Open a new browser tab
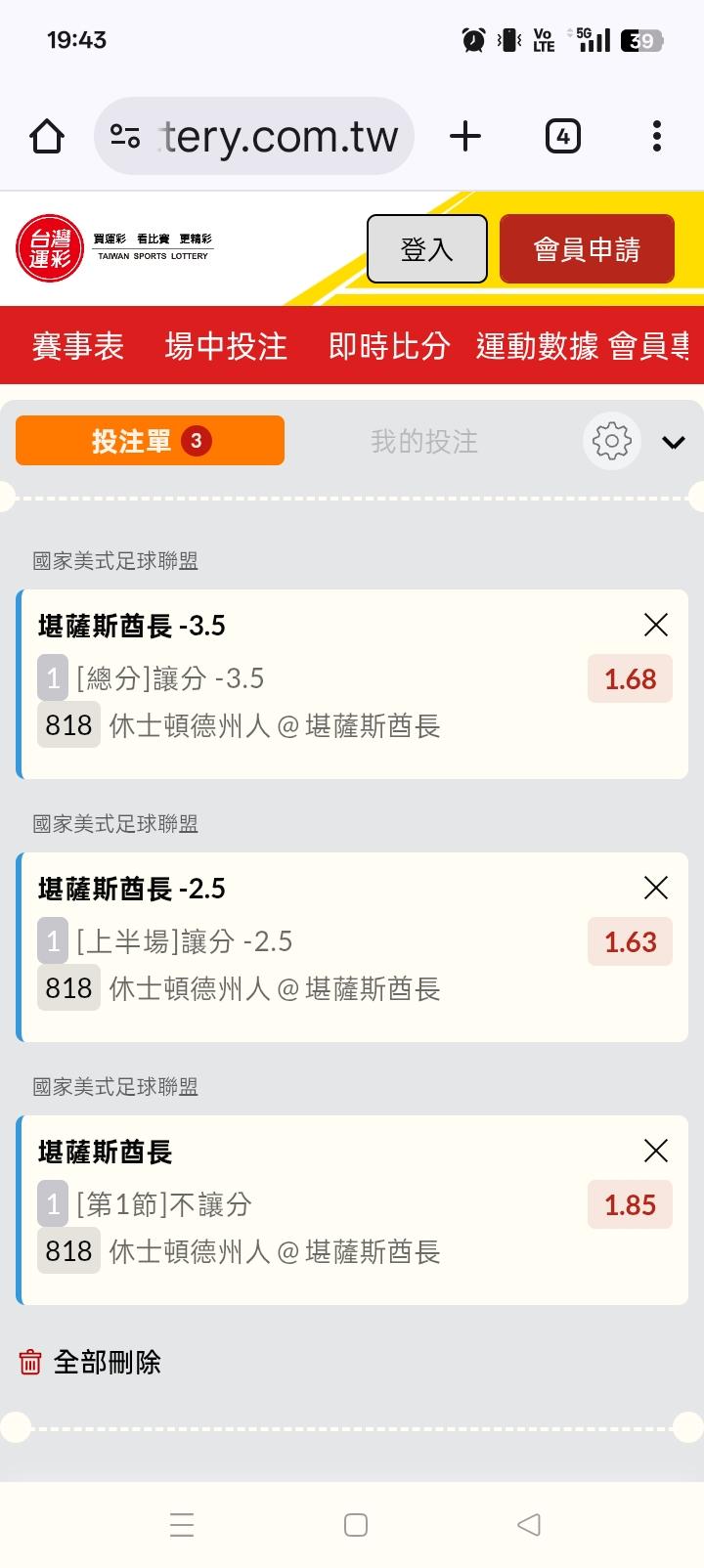 (465, 136)
